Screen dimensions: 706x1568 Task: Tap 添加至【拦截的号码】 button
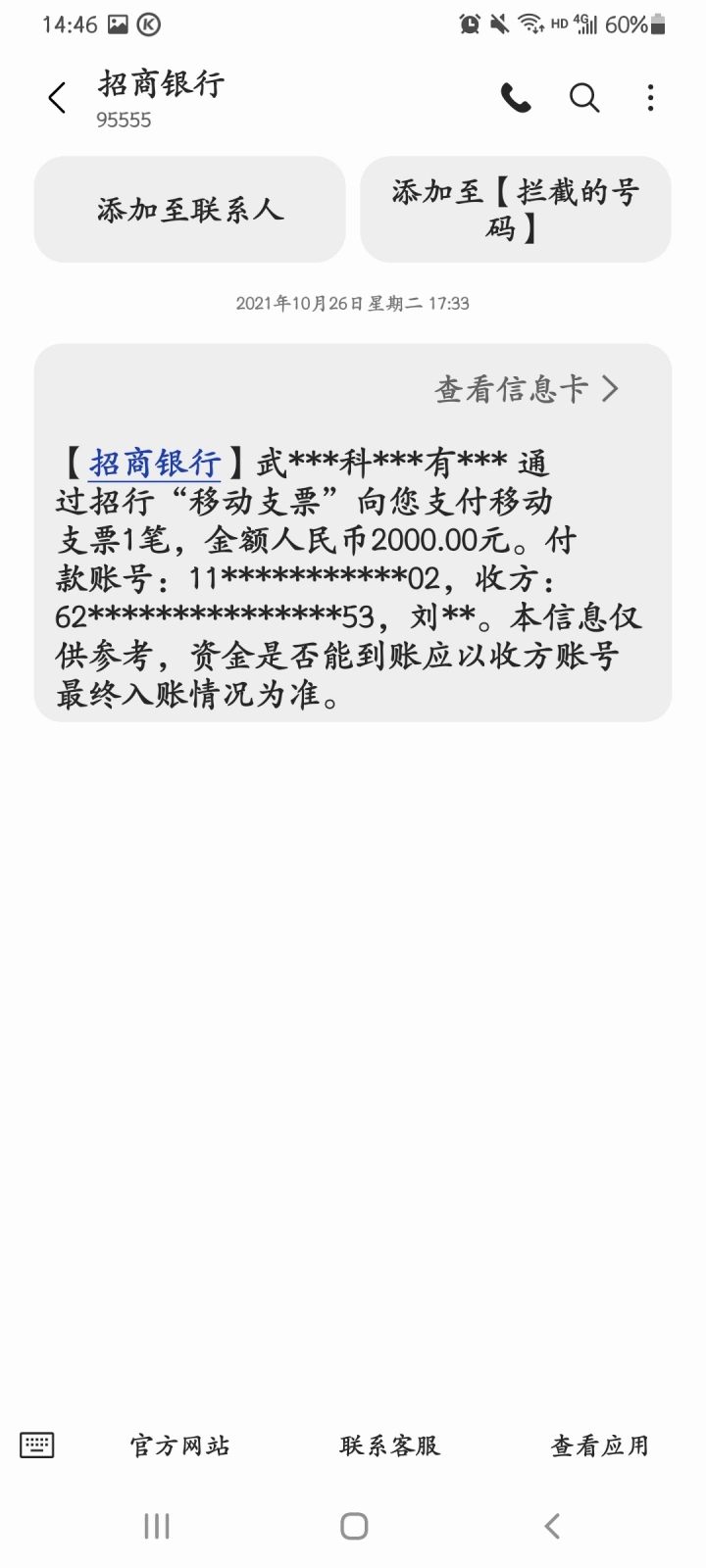[x=516, y=210]
